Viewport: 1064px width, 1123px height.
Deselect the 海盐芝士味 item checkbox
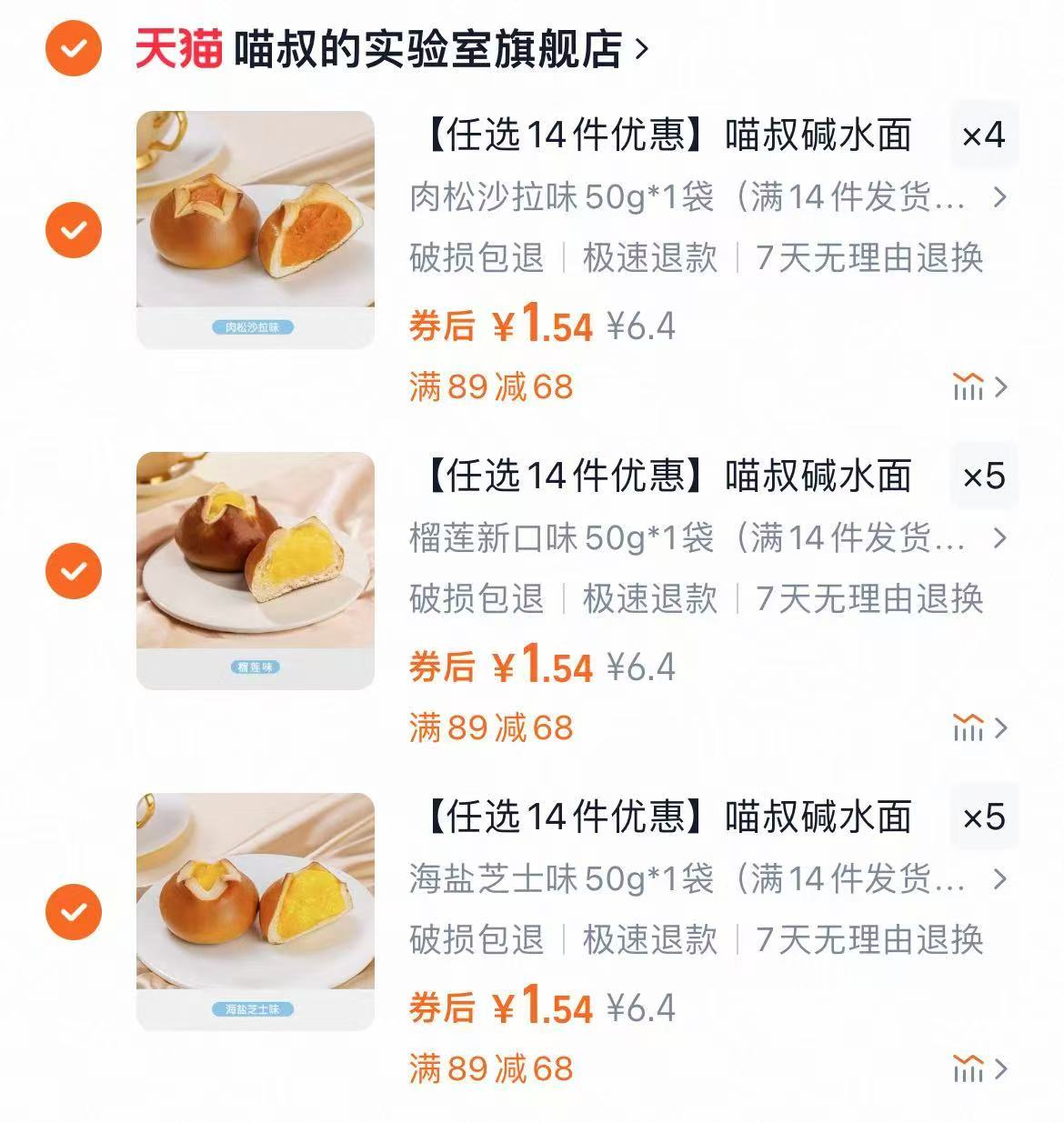pos(74,912)
